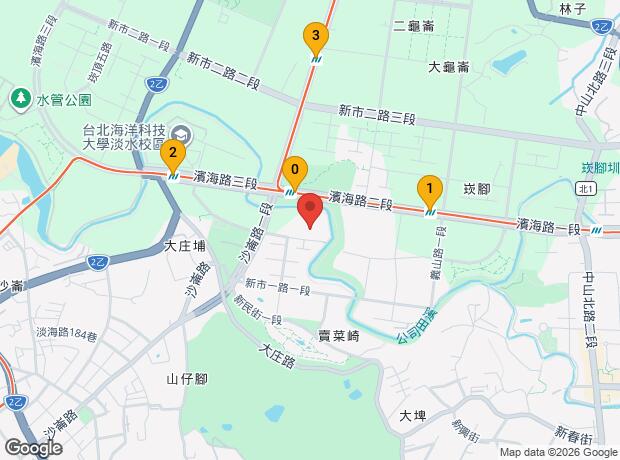Select the orange map marker numbered 1
This screenshot has width=620, height=460.
(x=429, y=188)
